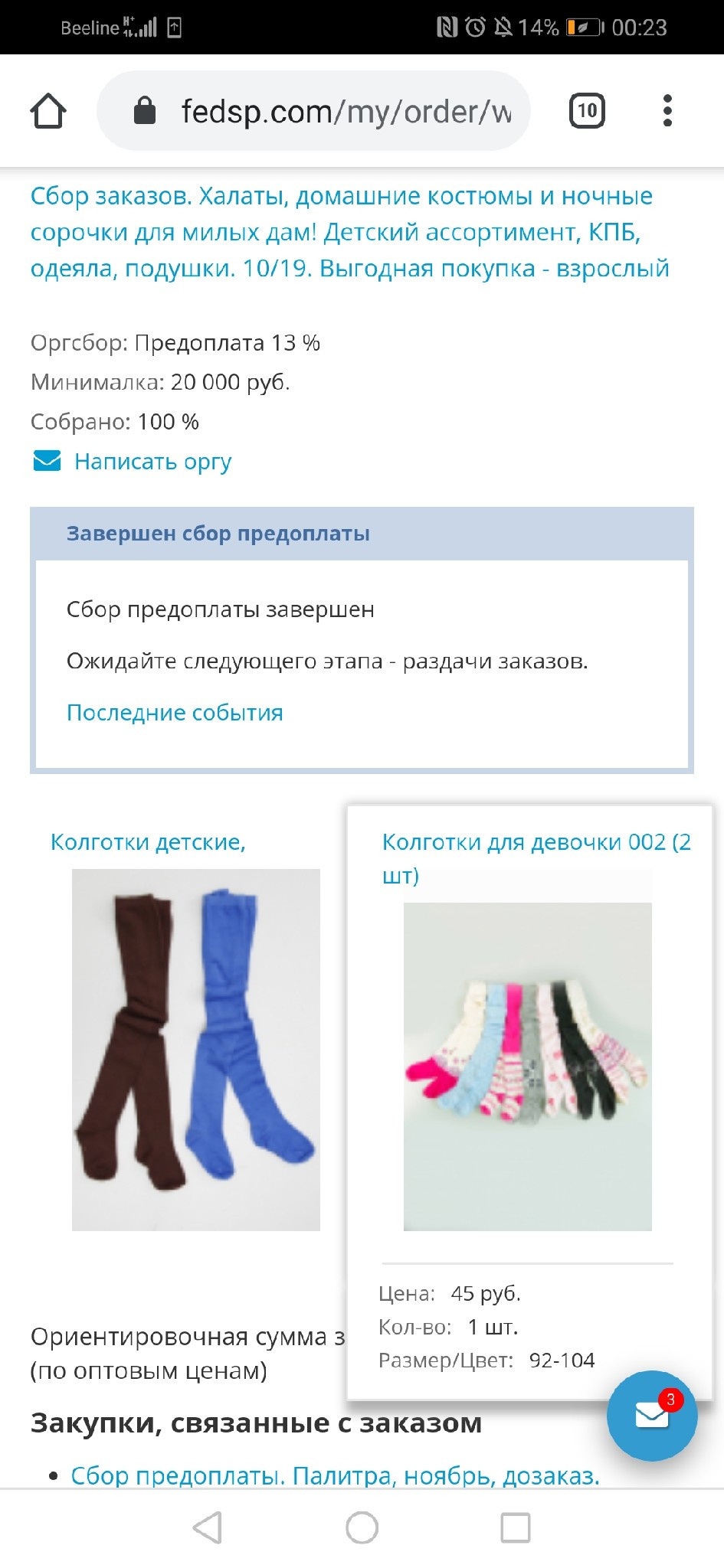Screen dimensions: 724x1568
Task: Open the "Колготки детские" product link
Action: [x=148, y=842]
